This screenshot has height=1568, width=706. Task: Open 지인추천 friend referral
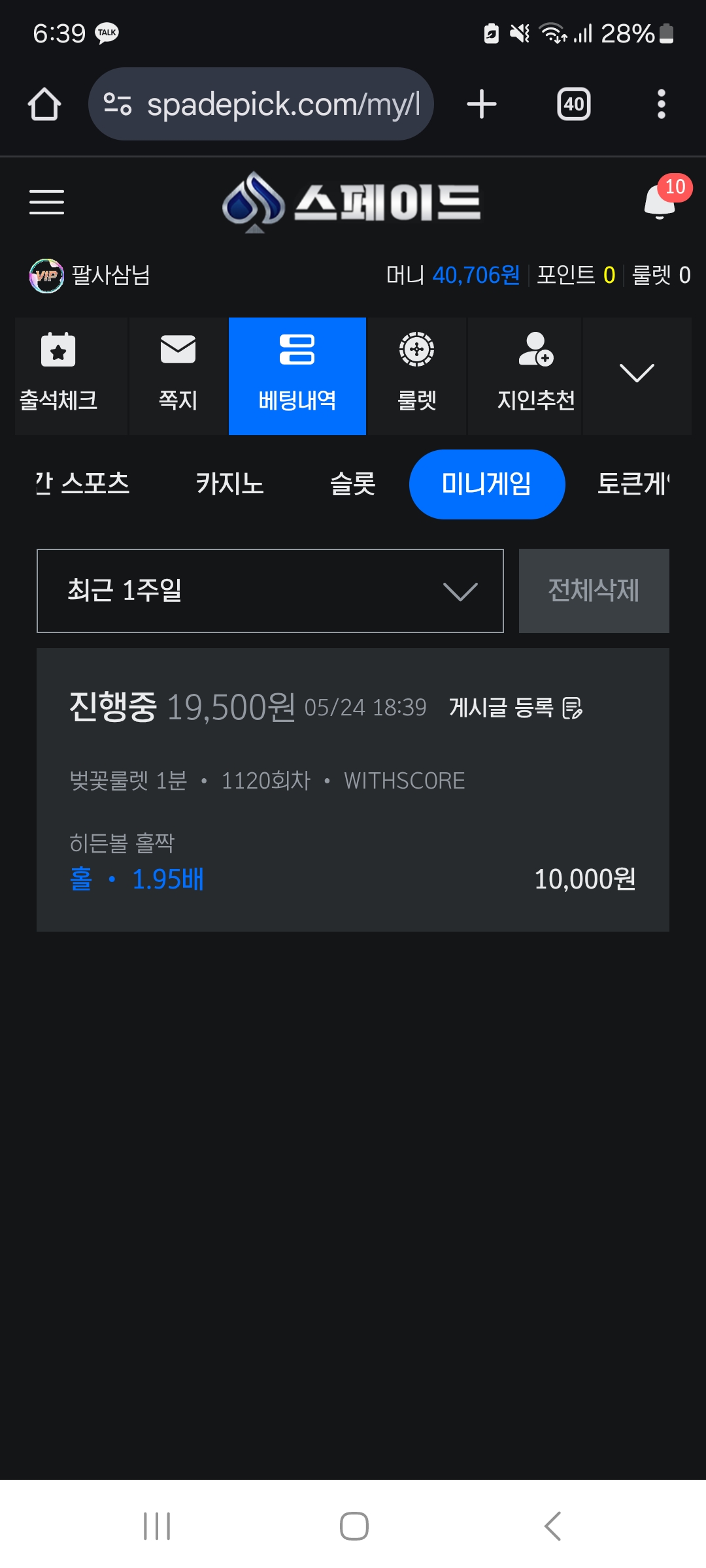535,376
